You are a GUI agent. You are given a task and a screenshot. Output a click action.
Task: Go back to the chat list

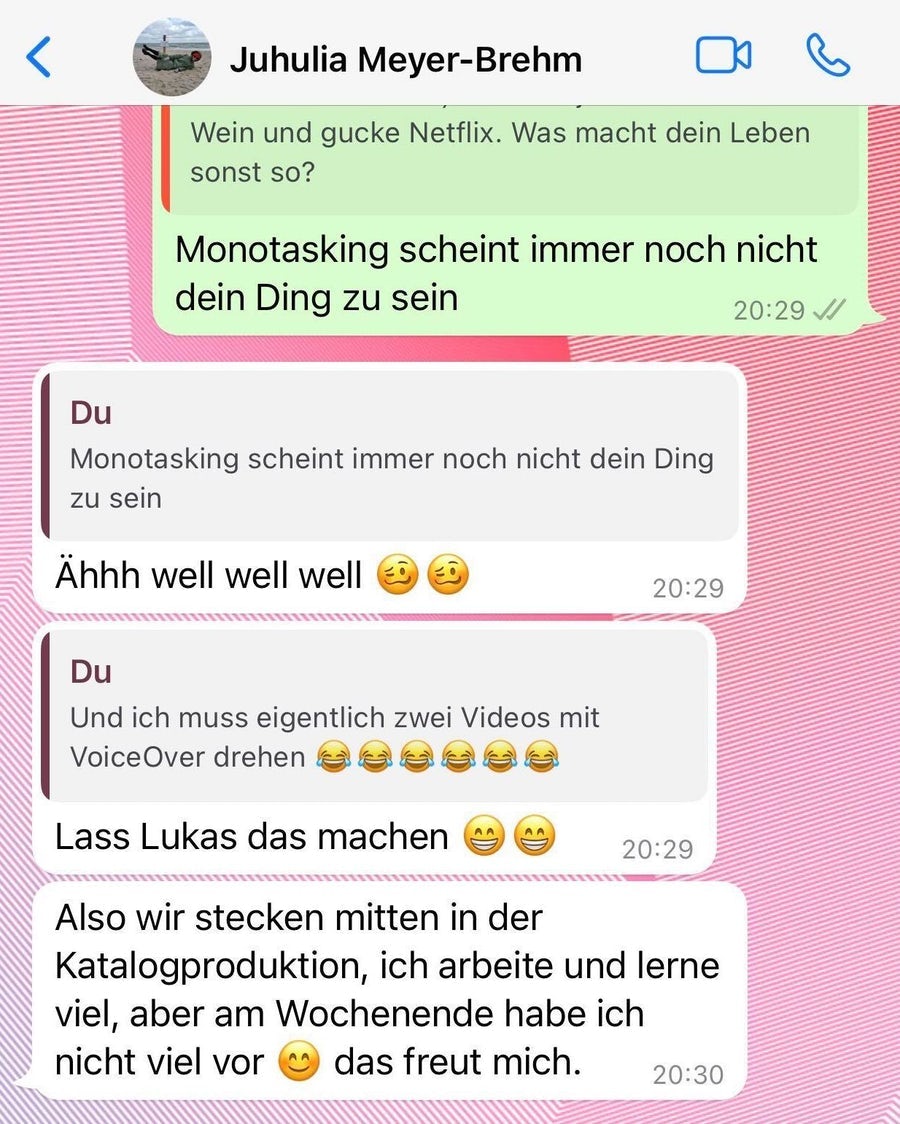point(38,58)
